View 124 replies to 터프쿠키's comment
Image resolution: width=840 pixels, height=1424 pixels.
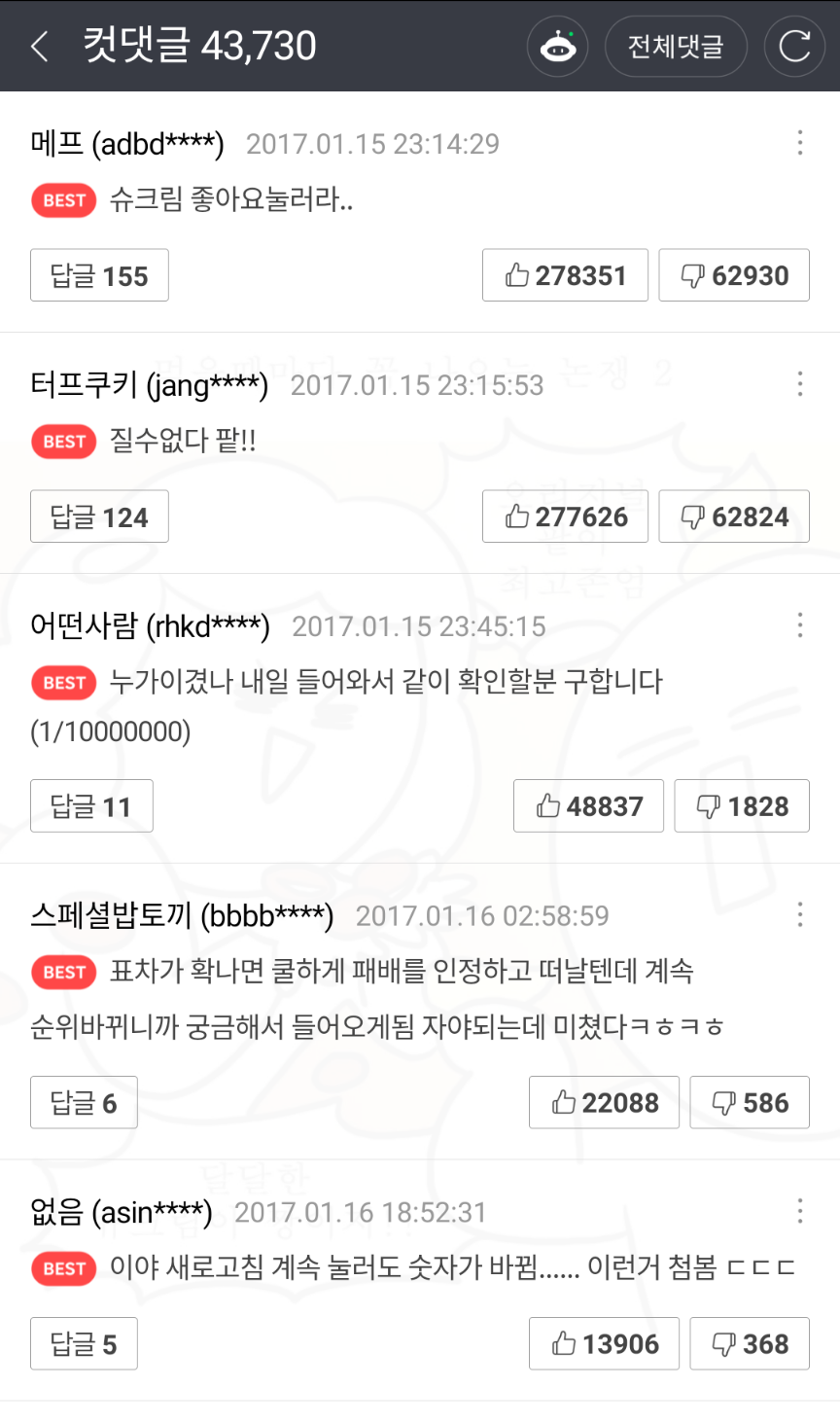(99, 516)
